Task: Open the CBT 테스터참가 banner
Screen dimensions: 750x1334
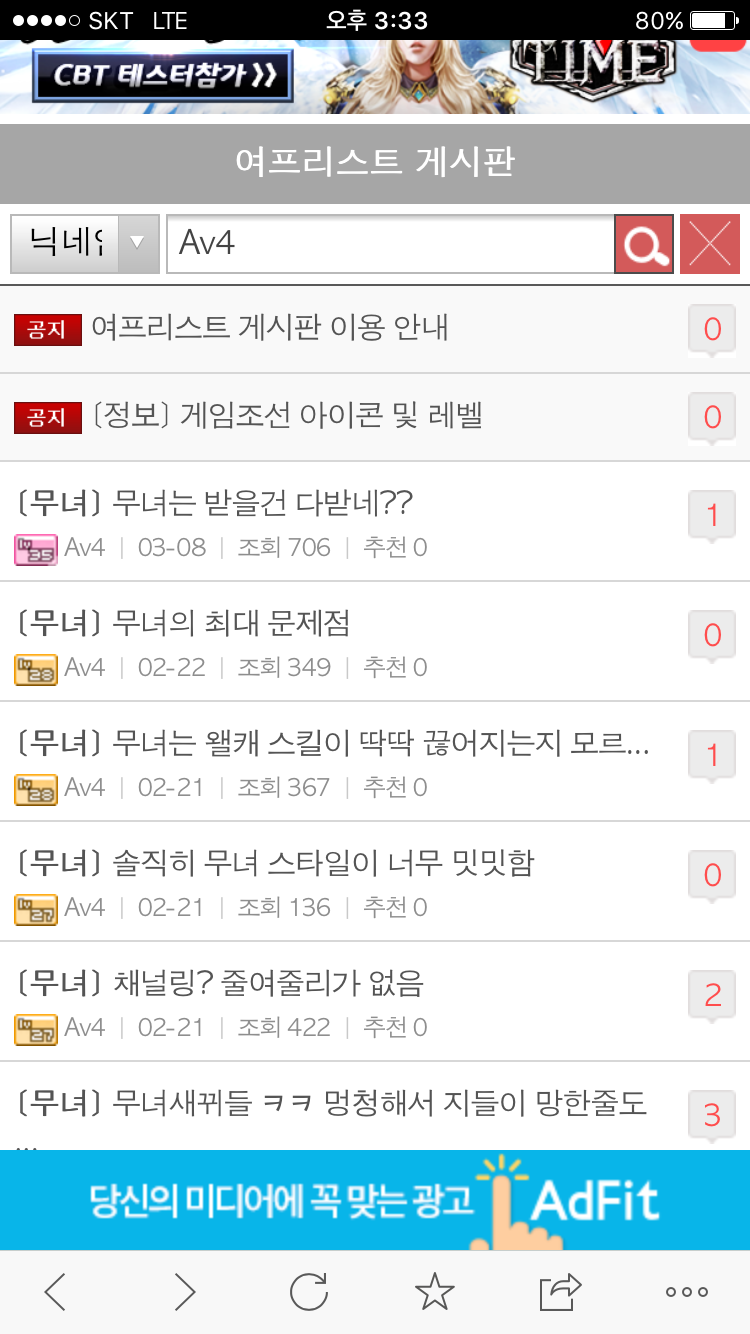Action: click(162, 76)
